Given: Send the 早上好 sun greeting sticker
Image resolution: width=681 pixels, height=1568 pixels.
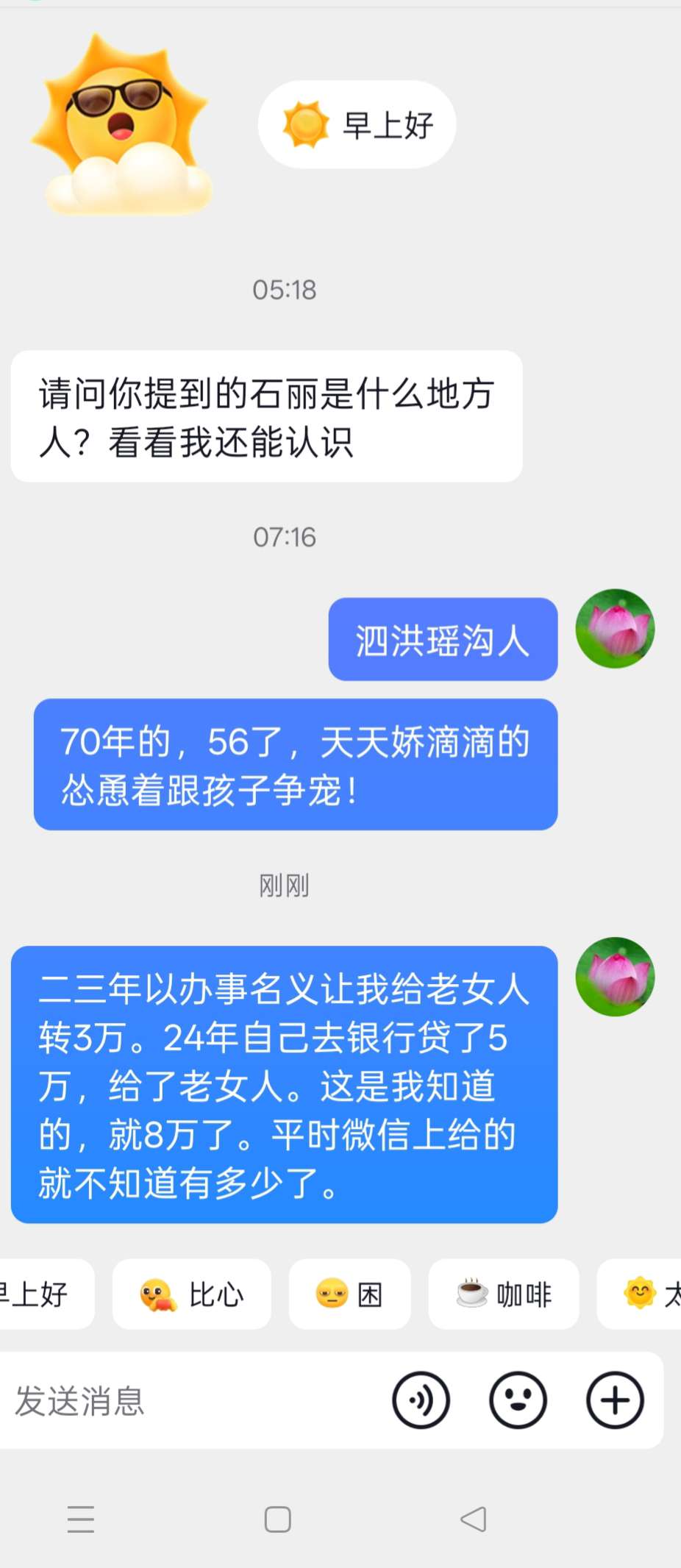Looking at the screenshot, I should click(357, 124).
